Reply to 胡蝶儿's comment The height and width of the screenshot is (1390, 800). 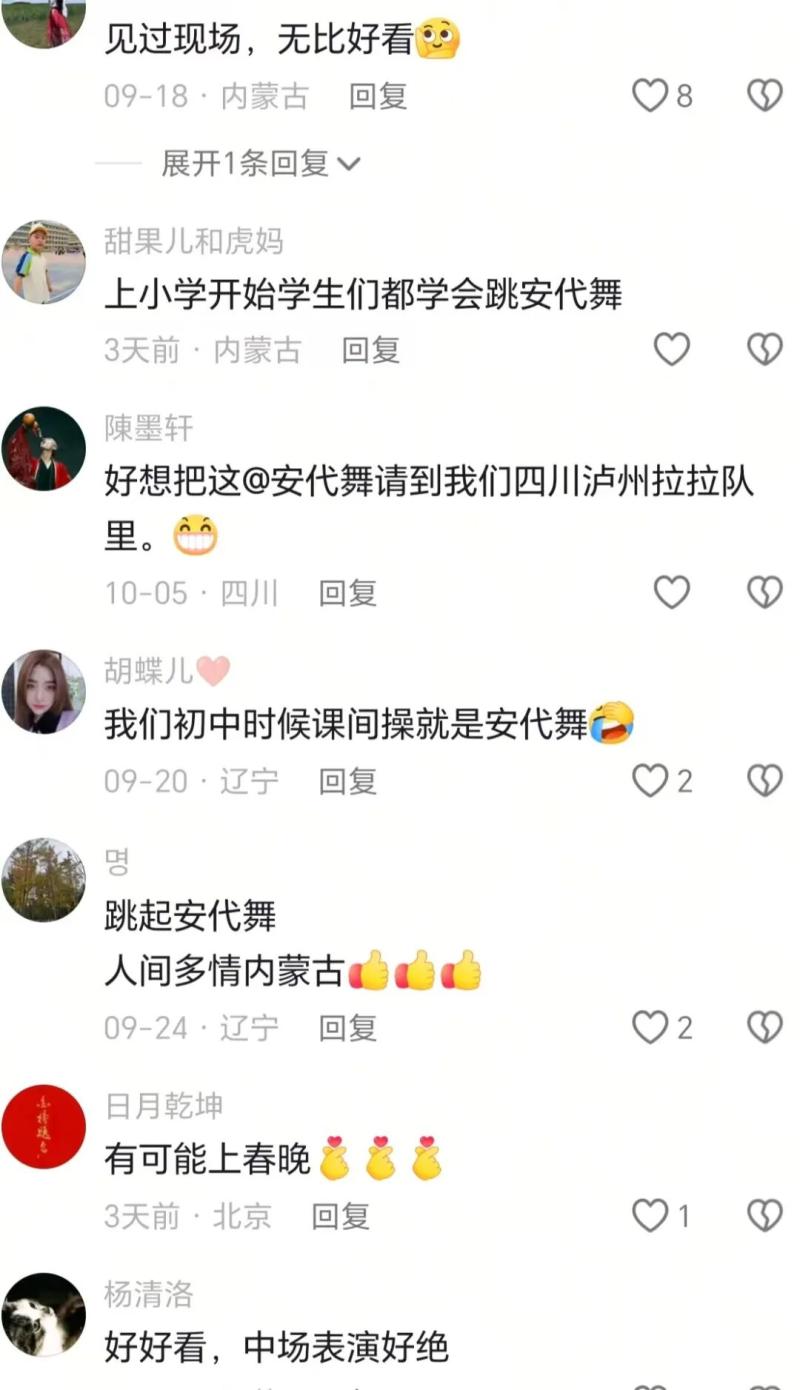(x=347, y=781)
